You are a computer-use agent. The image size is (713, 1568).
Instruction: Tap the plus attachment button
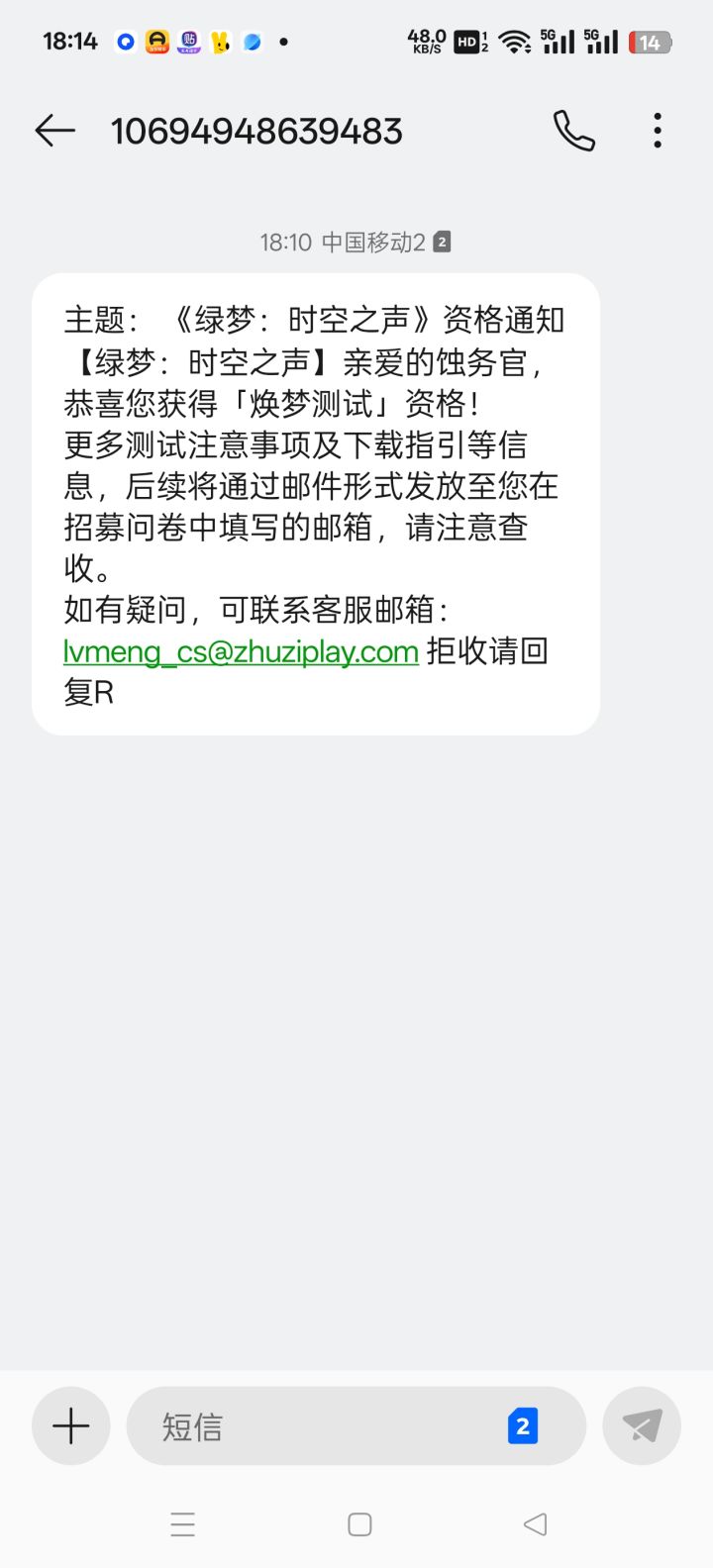pos(70,1426)
